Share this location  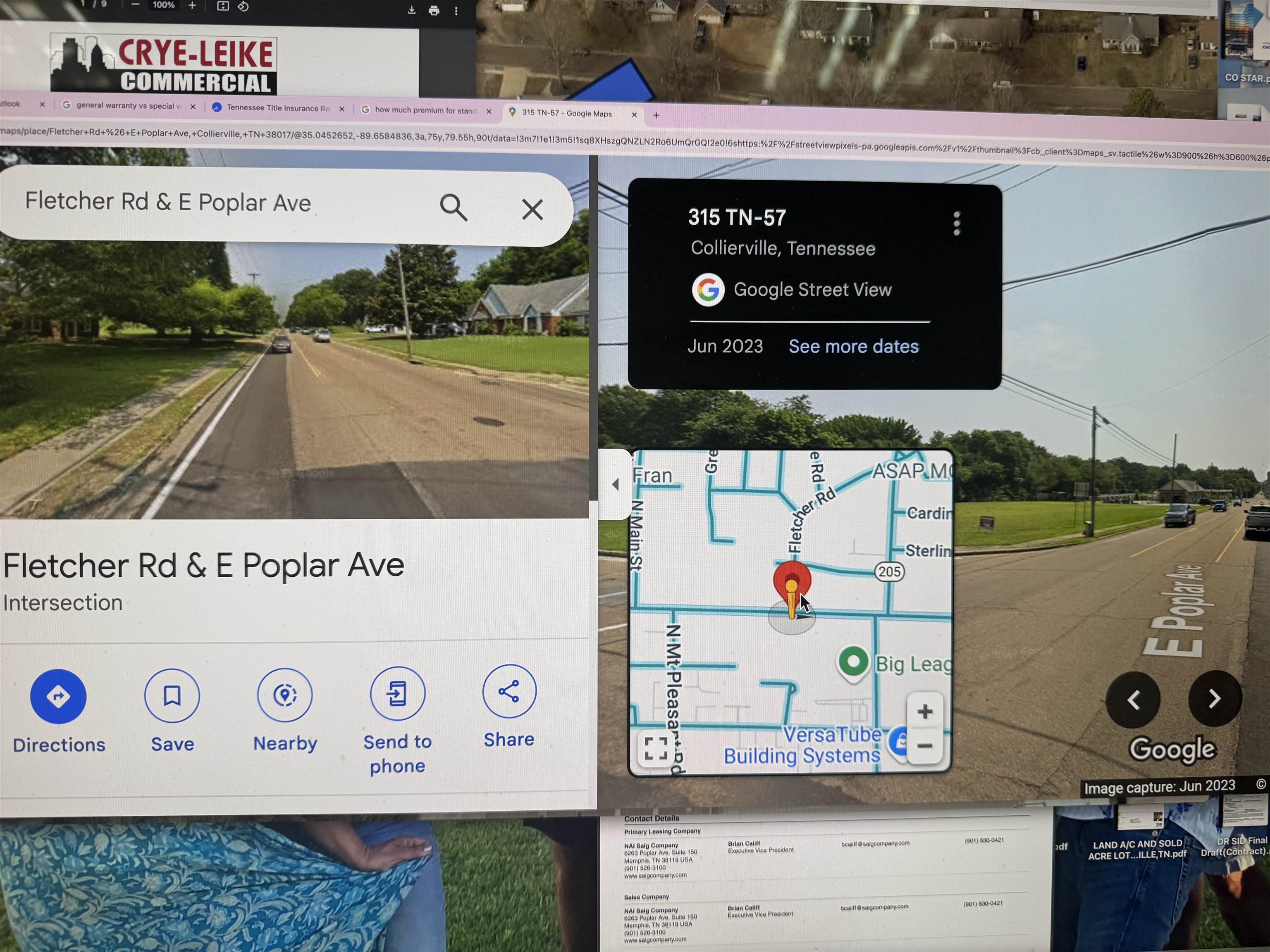click(509, 691)
